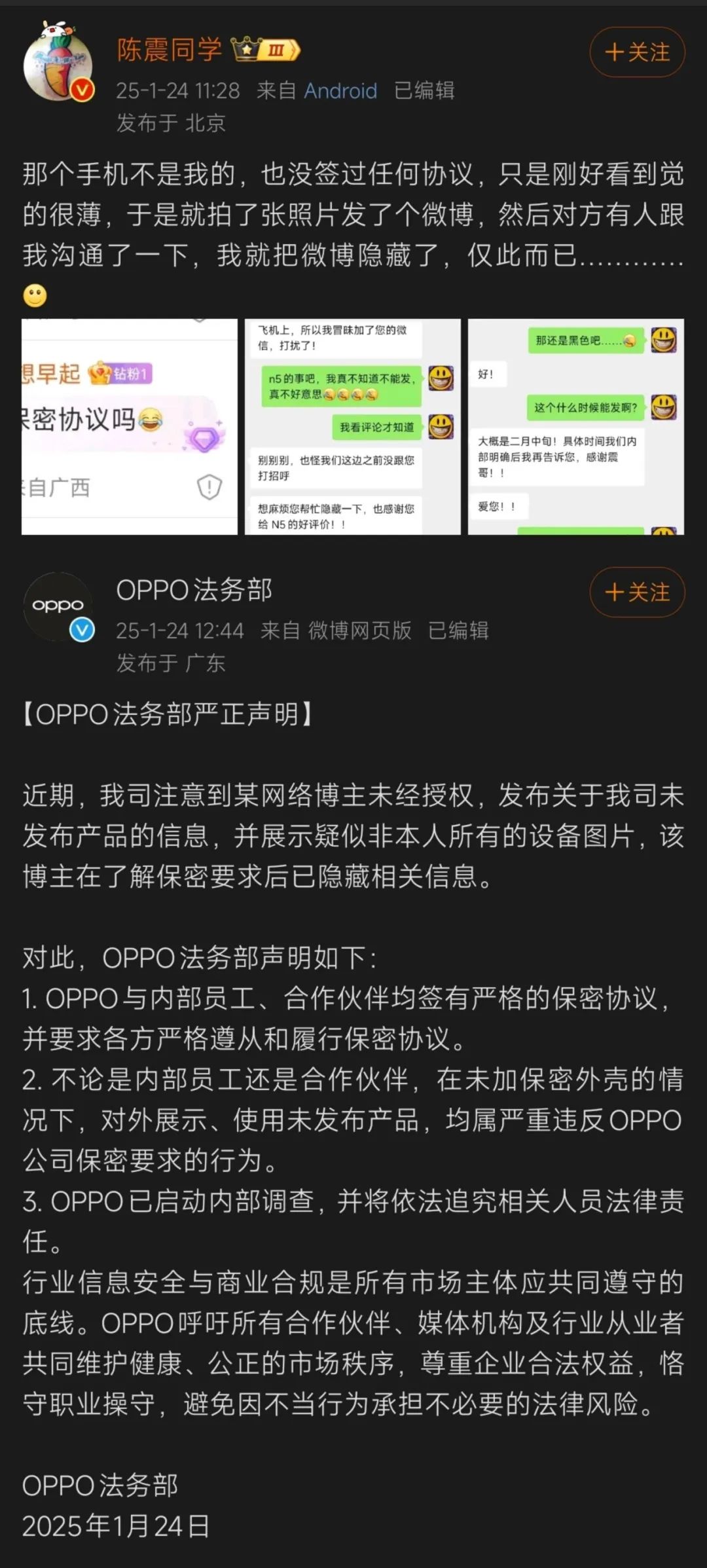This screenshot has height=1568, width=707.
Task: Open the OPPO法务部 profile avatar
Action: point(58,607)
